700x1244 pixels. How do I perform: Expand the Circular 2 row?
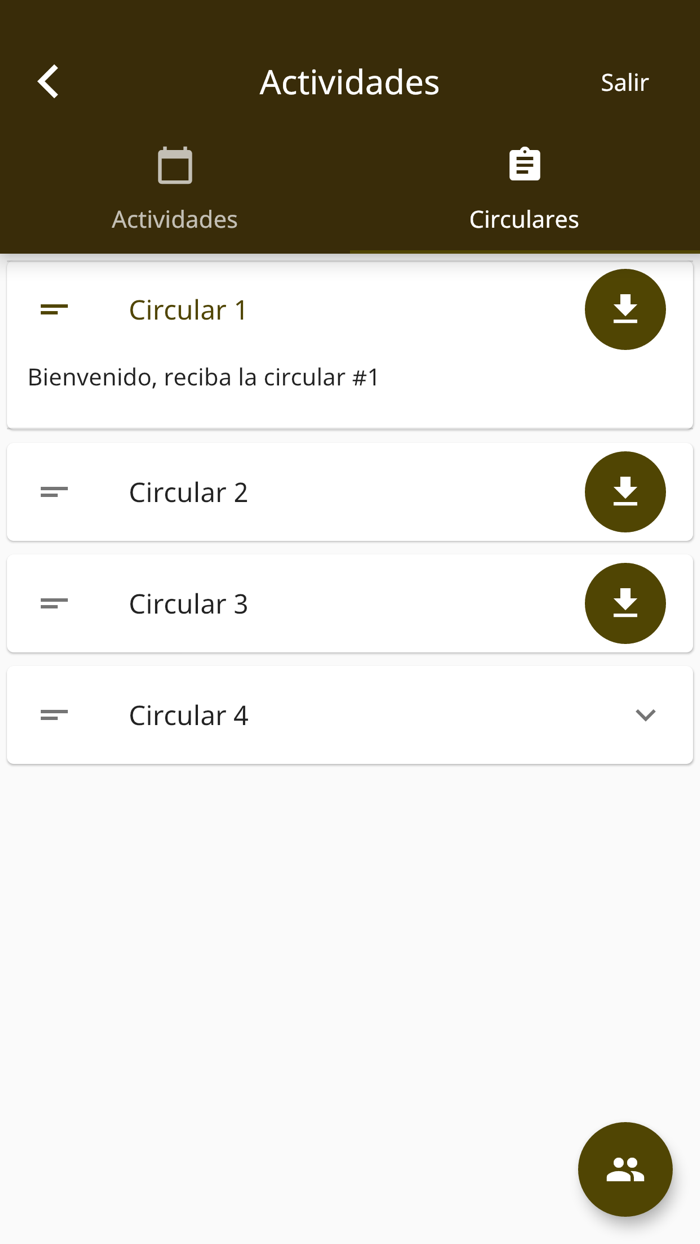[x=188, y=492]
